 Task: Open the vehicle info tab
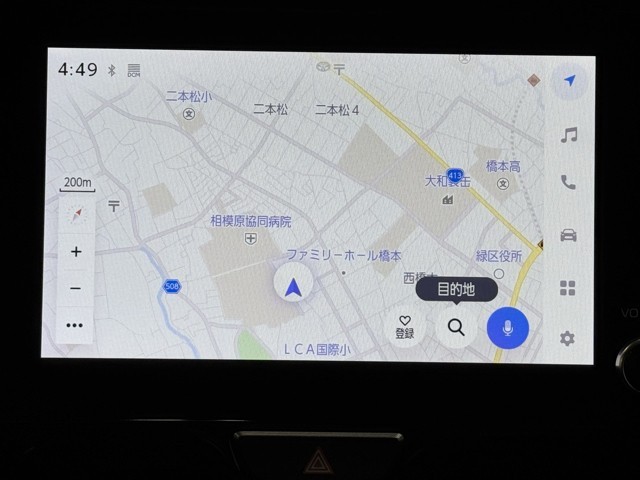tap(568, 236)
